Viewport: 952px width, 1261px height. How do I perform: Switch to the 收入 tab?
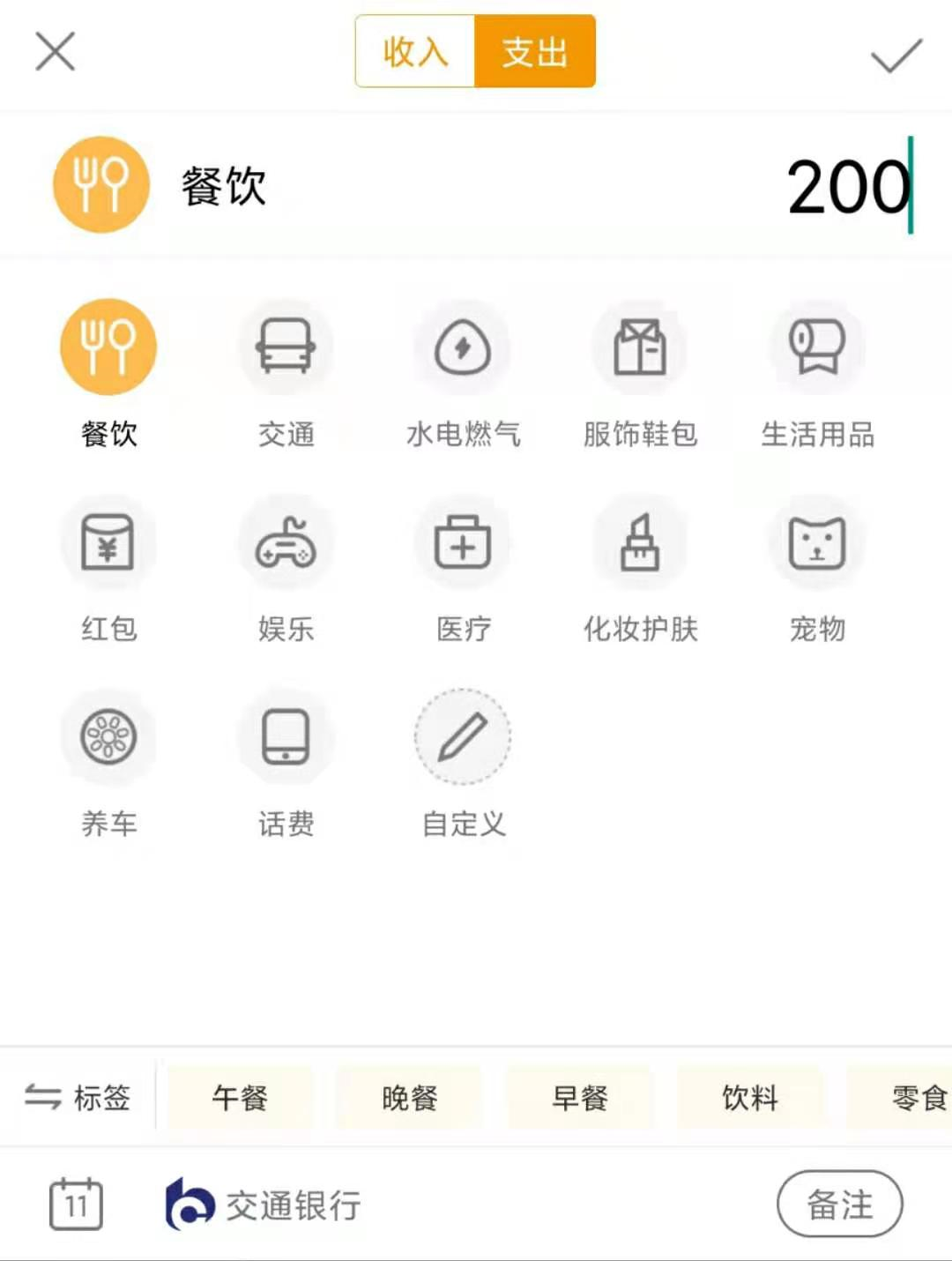pos(415,52)
